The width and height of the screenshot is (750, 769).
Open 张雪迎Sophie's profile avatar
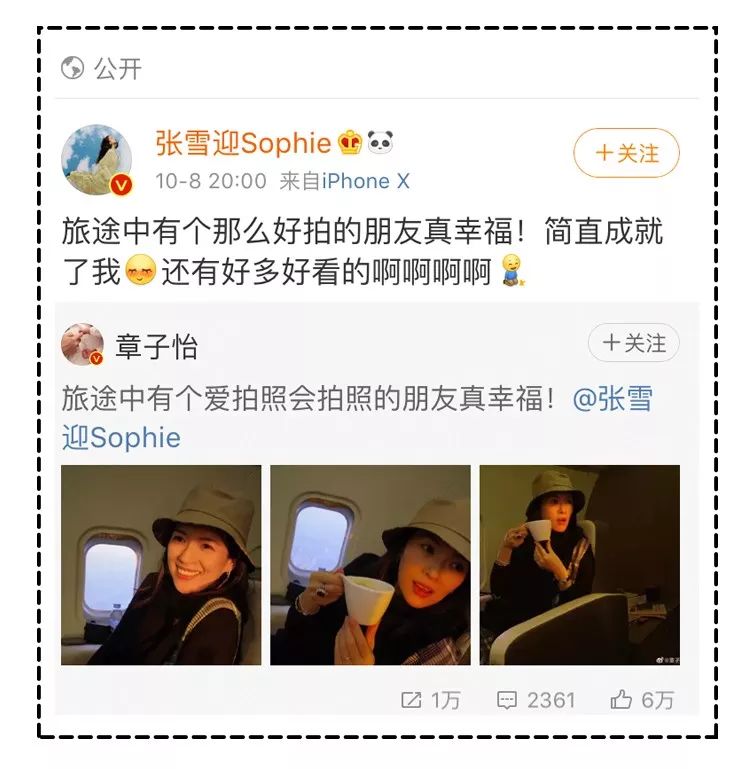coord(97,160)
